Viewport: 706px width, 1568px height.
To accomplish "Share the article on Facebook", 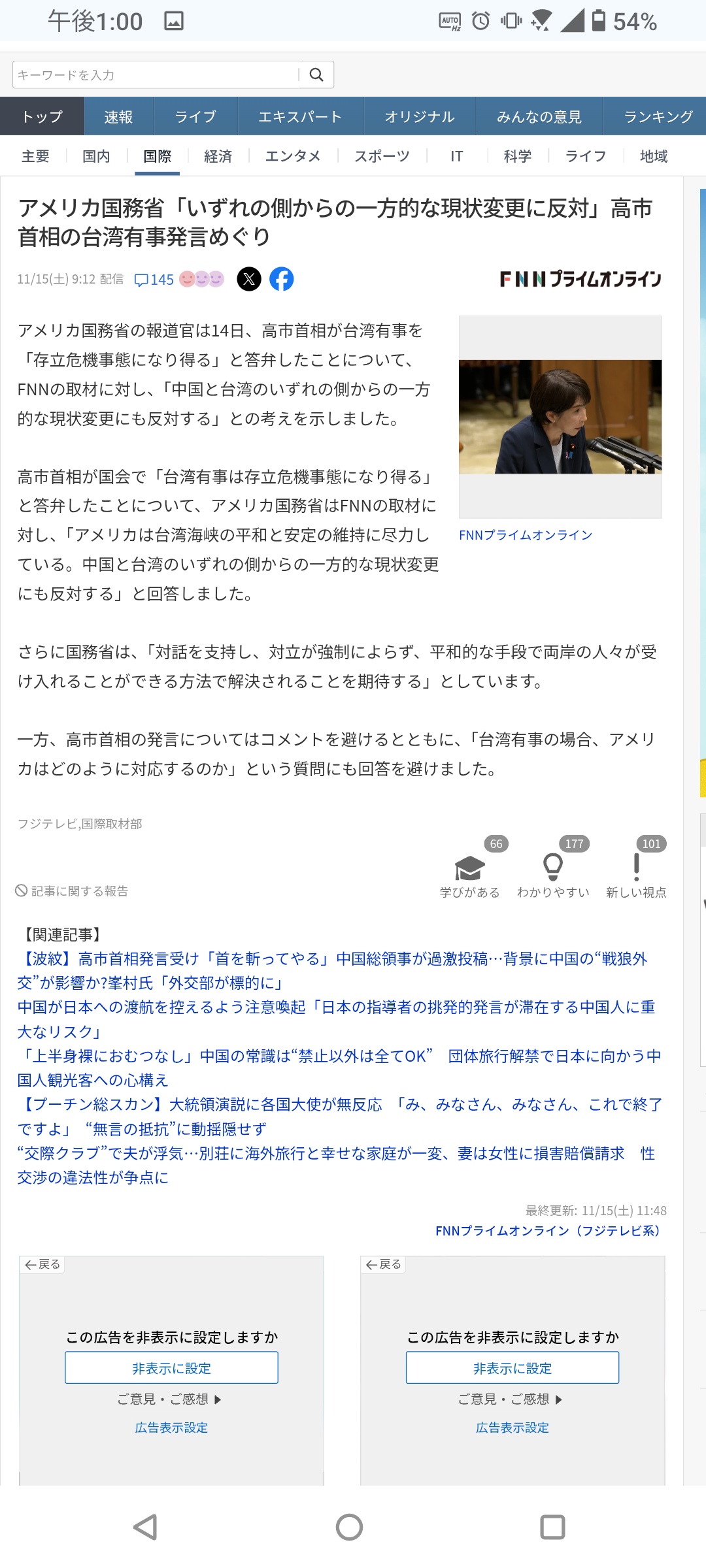I will click(x=282, y=279).
